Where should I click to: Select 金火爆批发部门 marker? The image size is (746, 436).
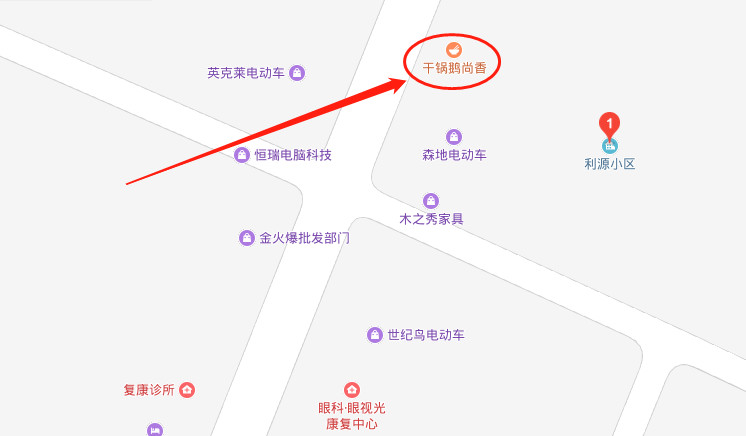(247, 238)
